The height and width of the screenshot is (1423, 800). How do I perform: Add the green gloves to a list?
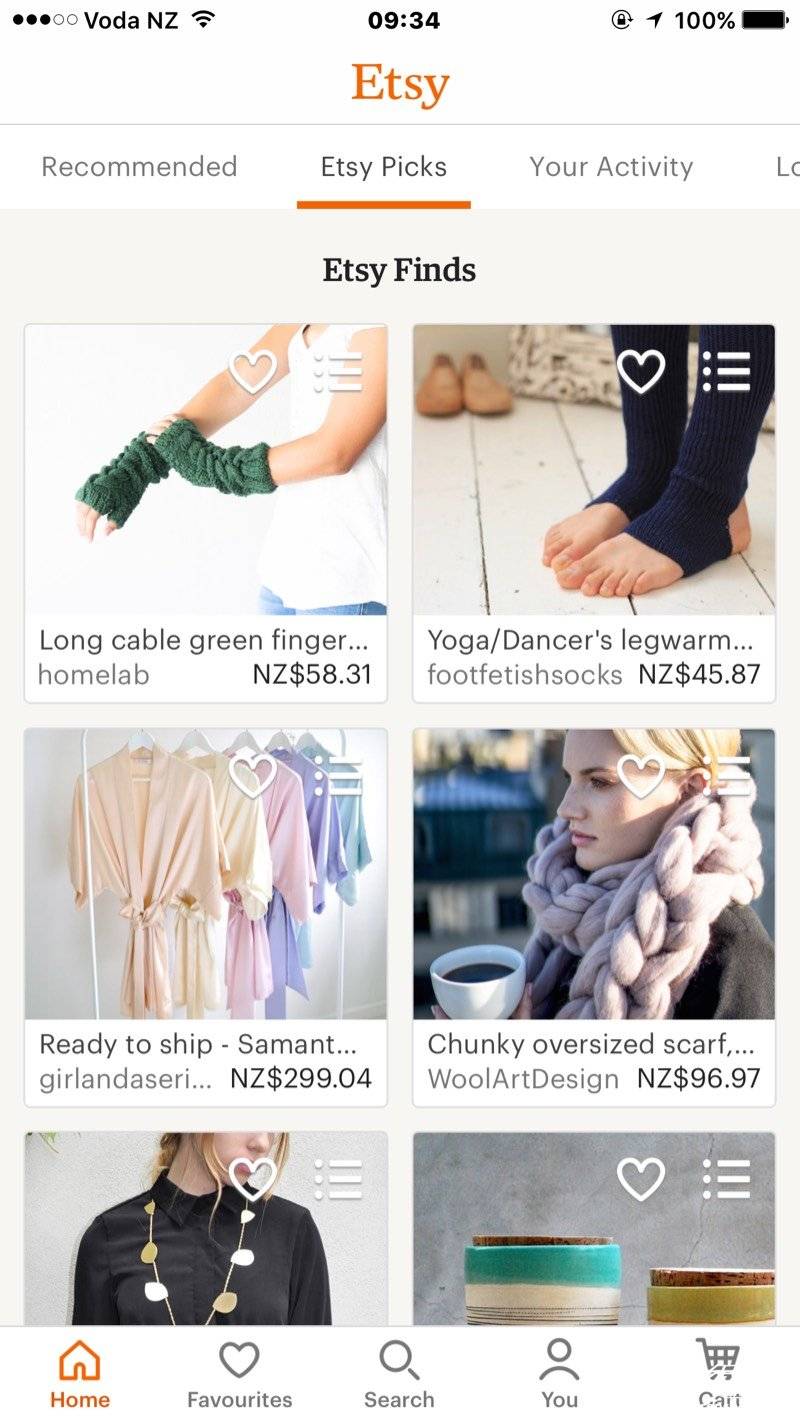tap(338, 372)
